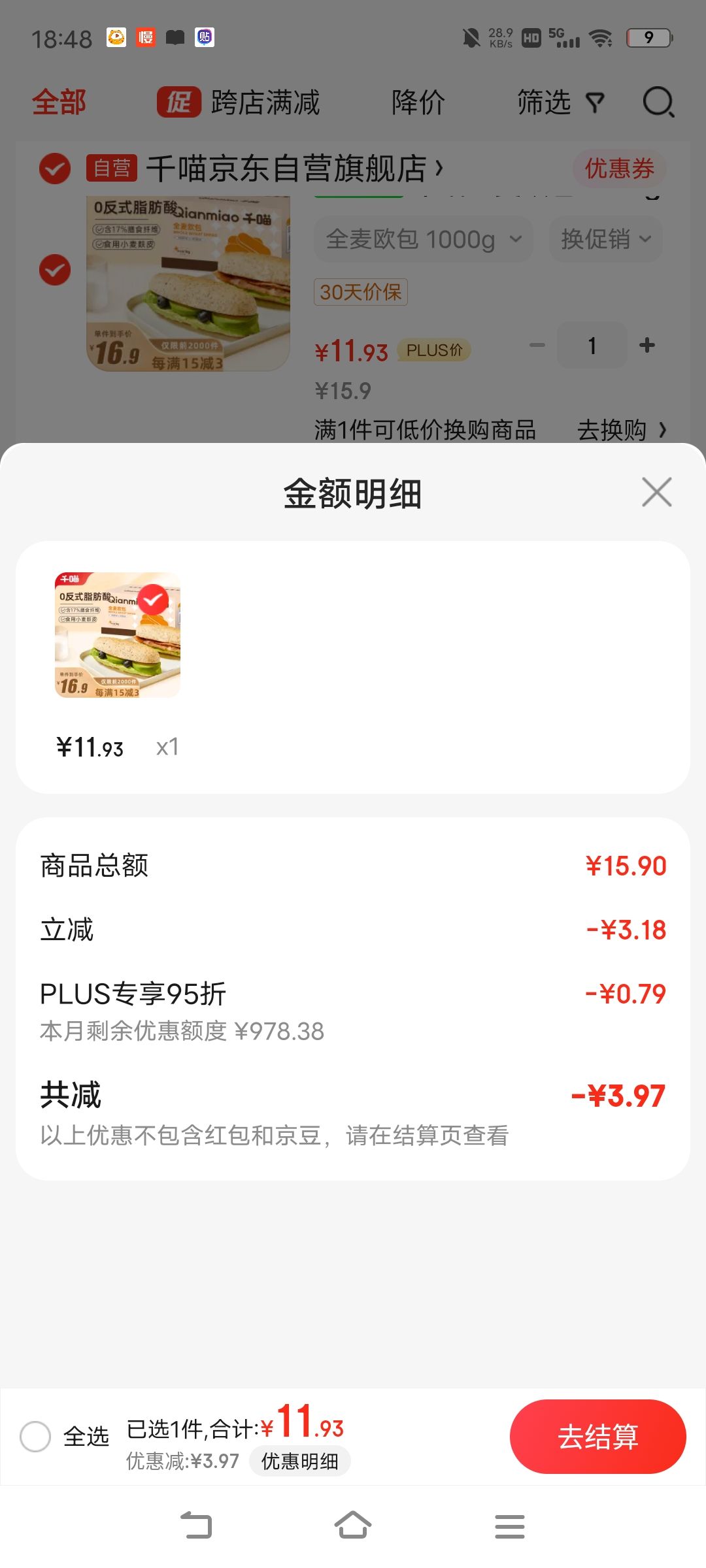Open the 筛选 filter option

(560, 103)
